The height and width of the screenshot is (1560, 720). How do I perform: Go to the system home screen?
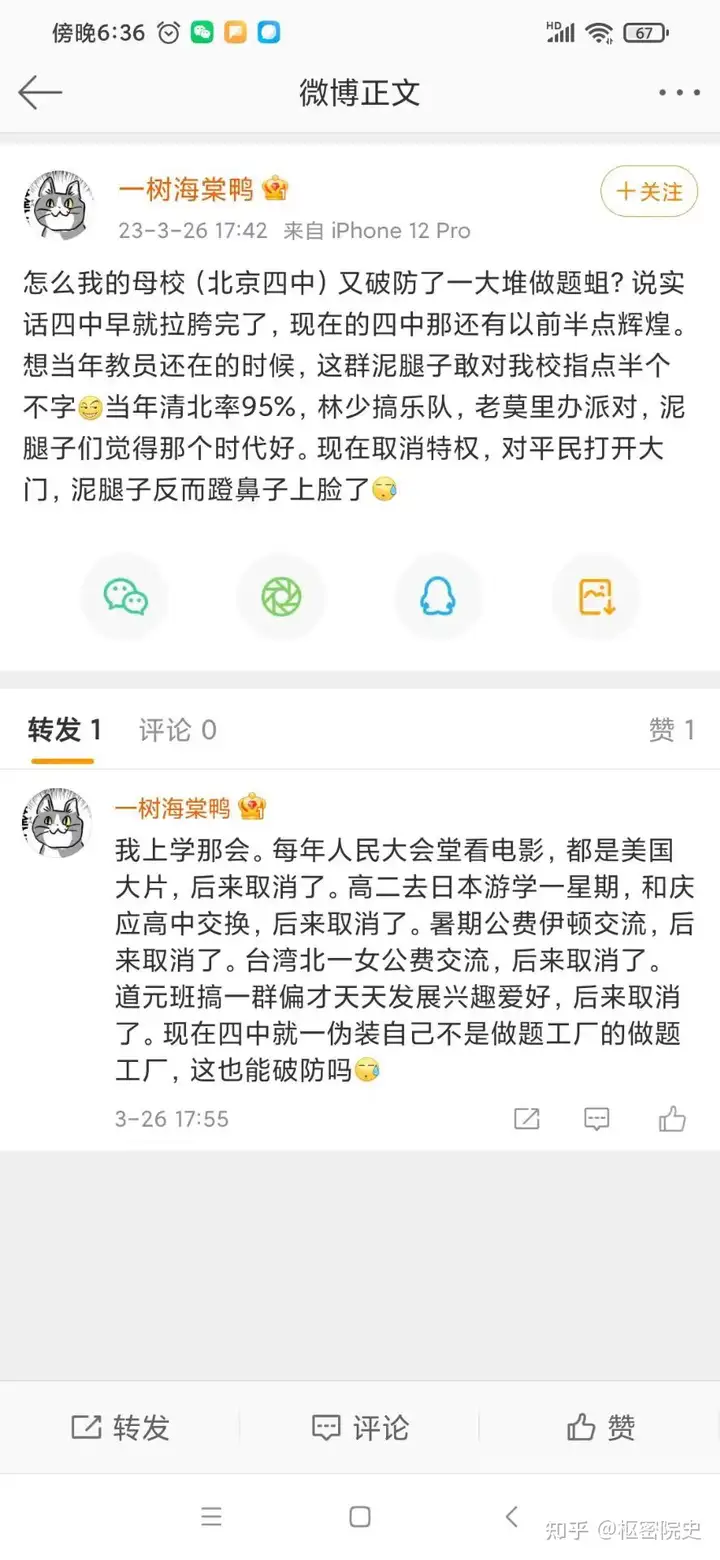point(360,1517)
